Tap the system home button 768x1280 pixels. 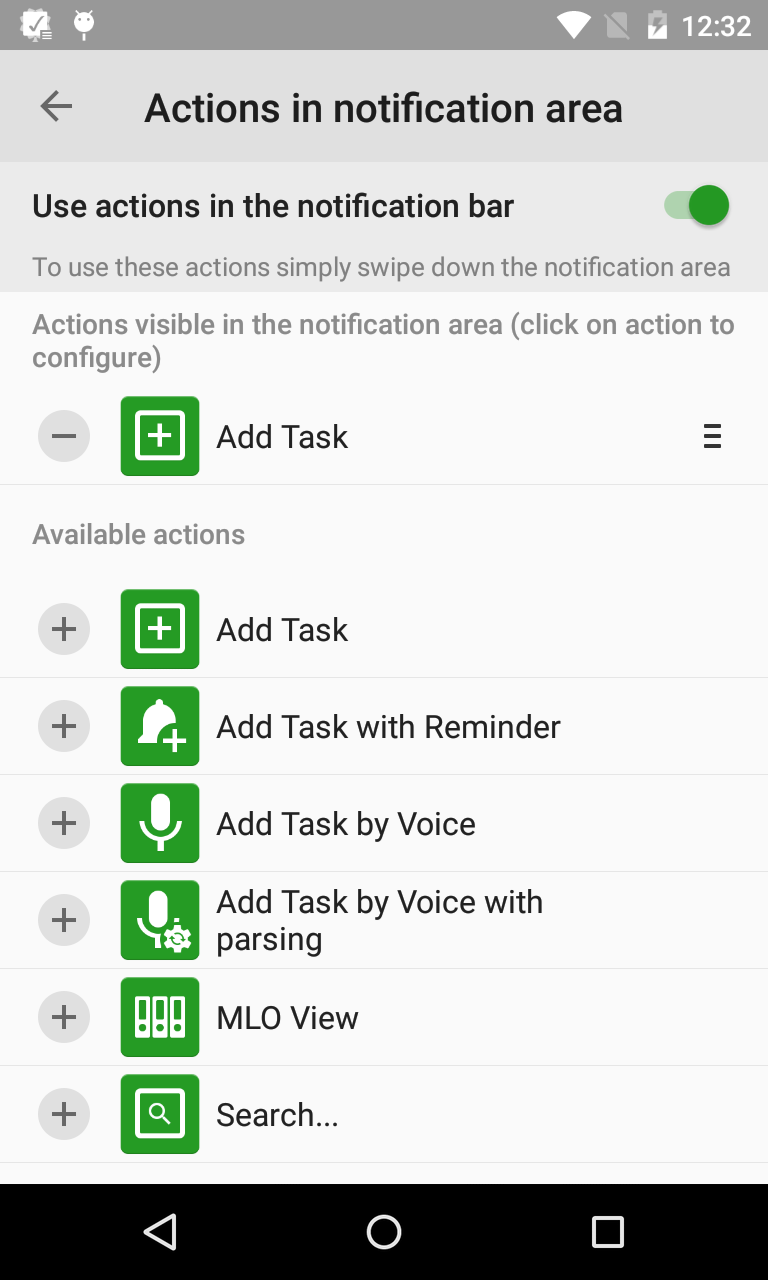(384, 1232)
